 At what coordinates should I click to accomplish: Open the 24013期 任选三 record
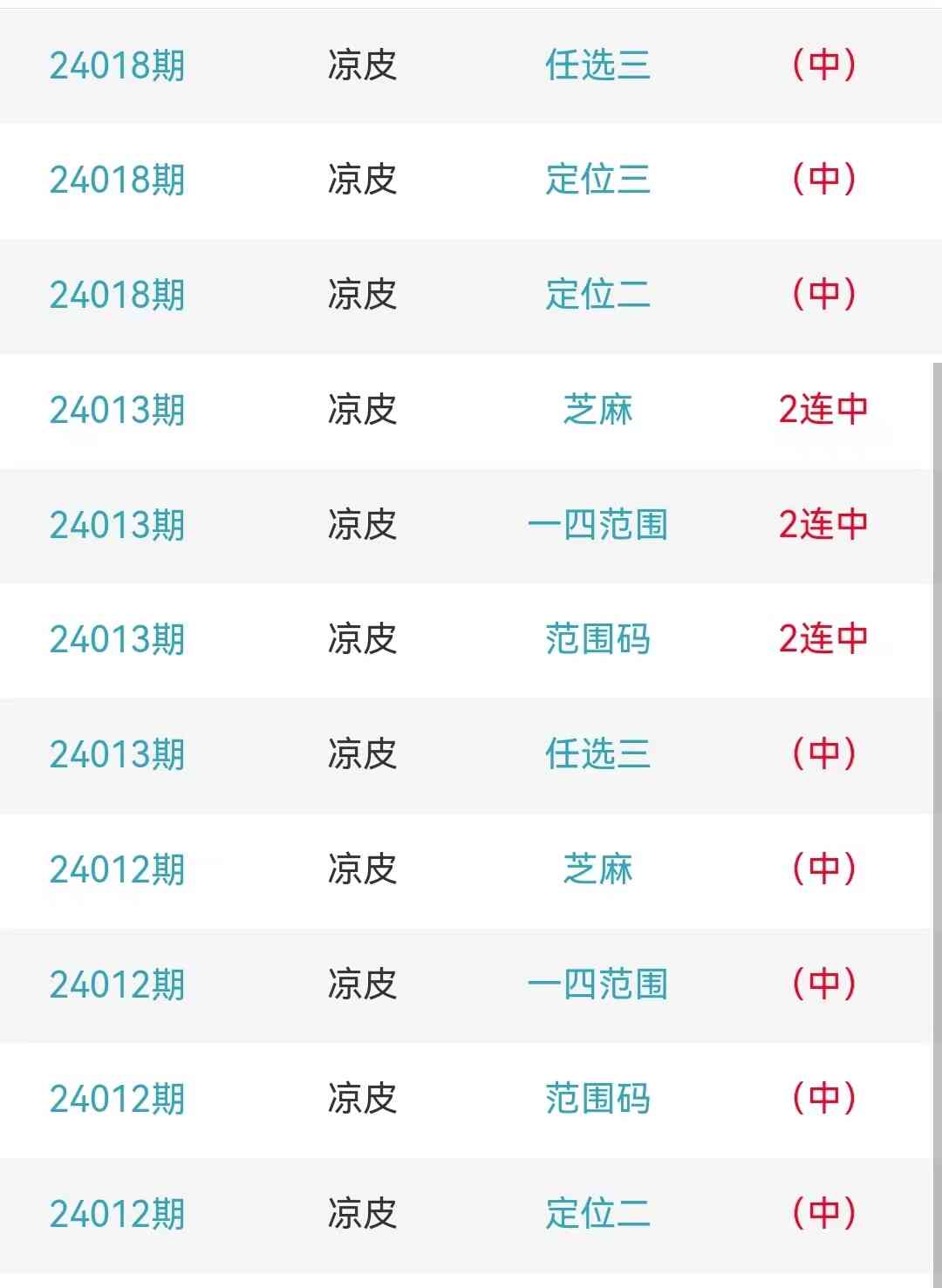tap(597, 754)
